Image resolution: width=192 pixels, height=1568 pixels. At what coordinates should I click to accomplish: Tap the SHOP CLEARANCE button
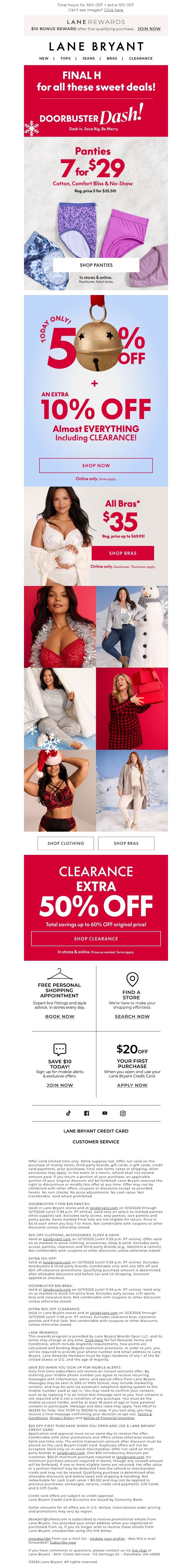coord(96,938)
